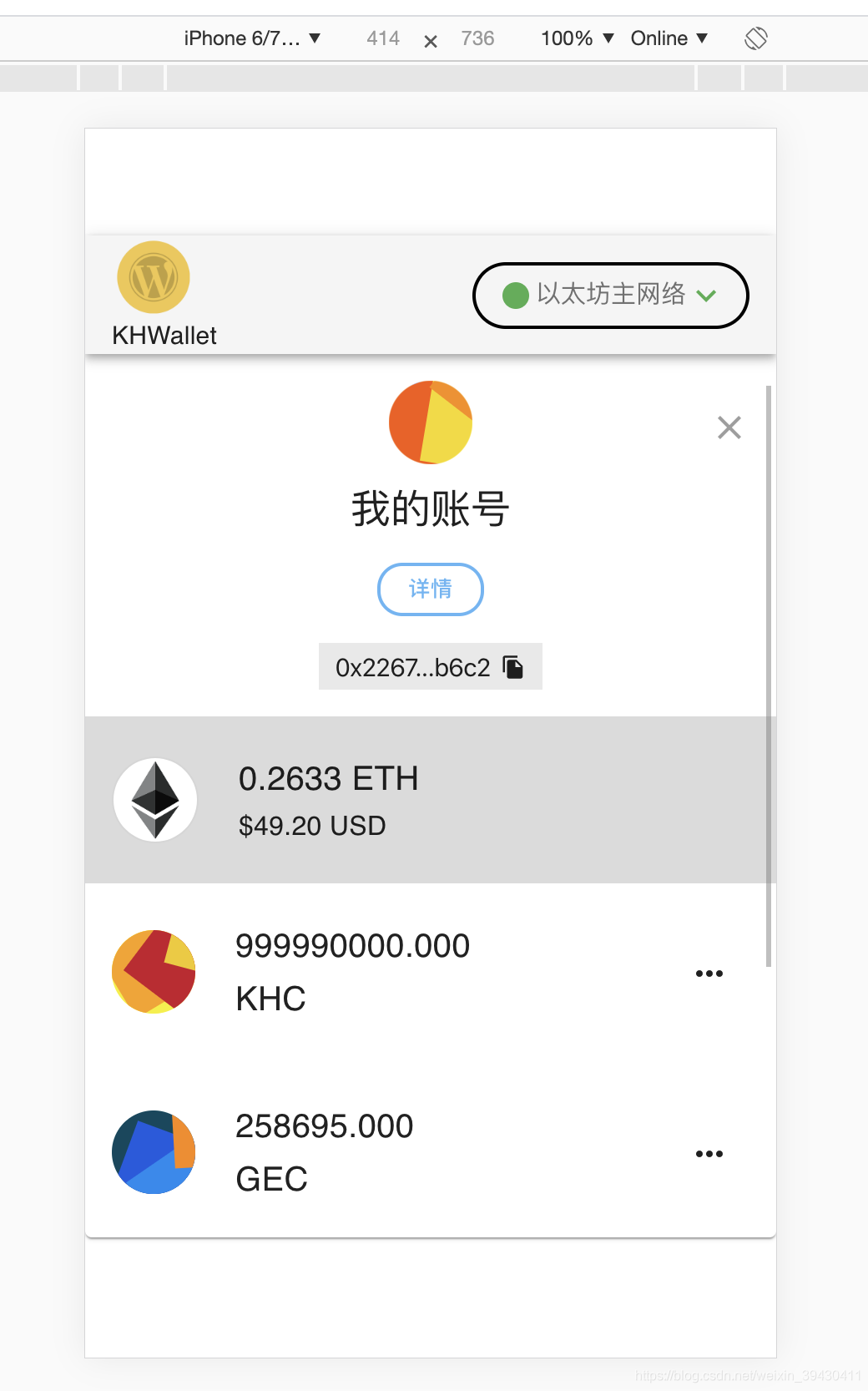This screenshot has height=1391, width=868.
Task: Copy the wallet address using copy icon
Action: [x=515, y=666]
